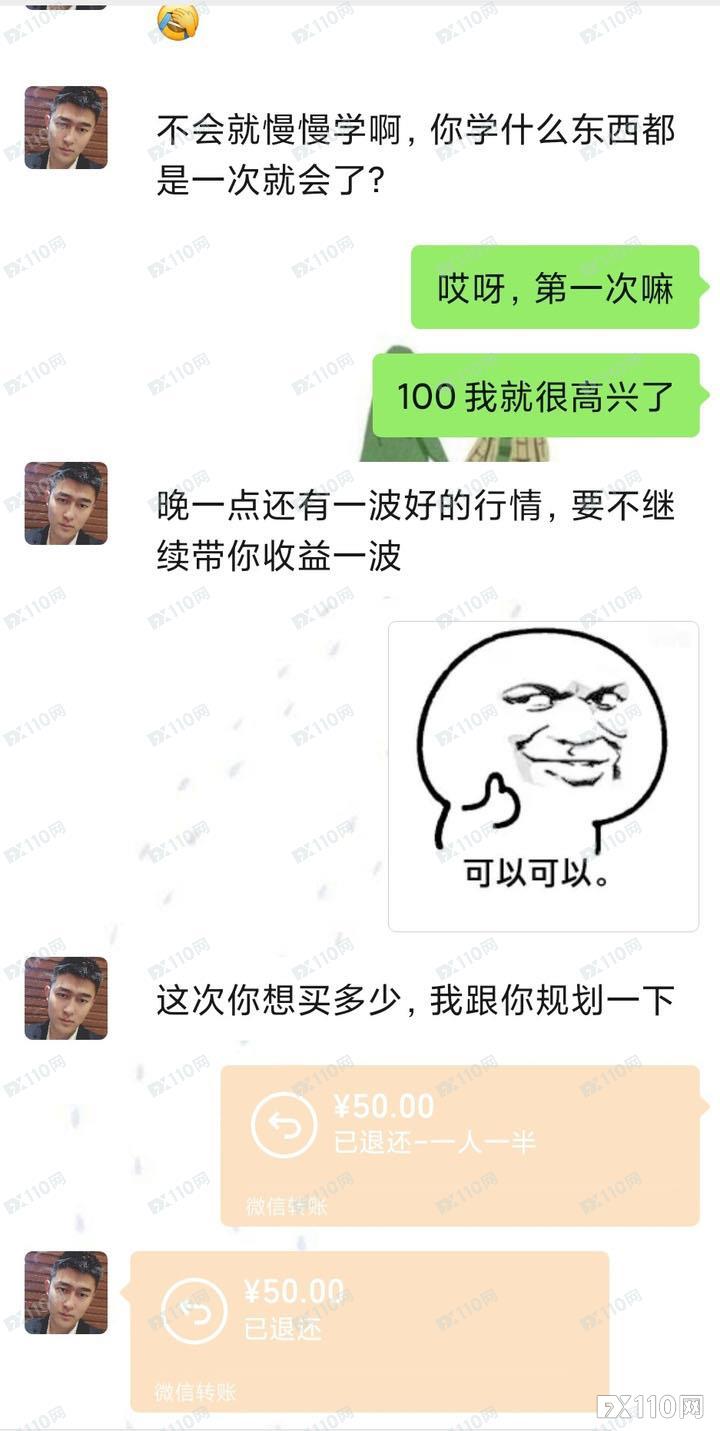Screen dimensions: 720x1431
Task: Tap the refund arrow icon on the ¥50.00 transfer
Action: [283, 1124]
